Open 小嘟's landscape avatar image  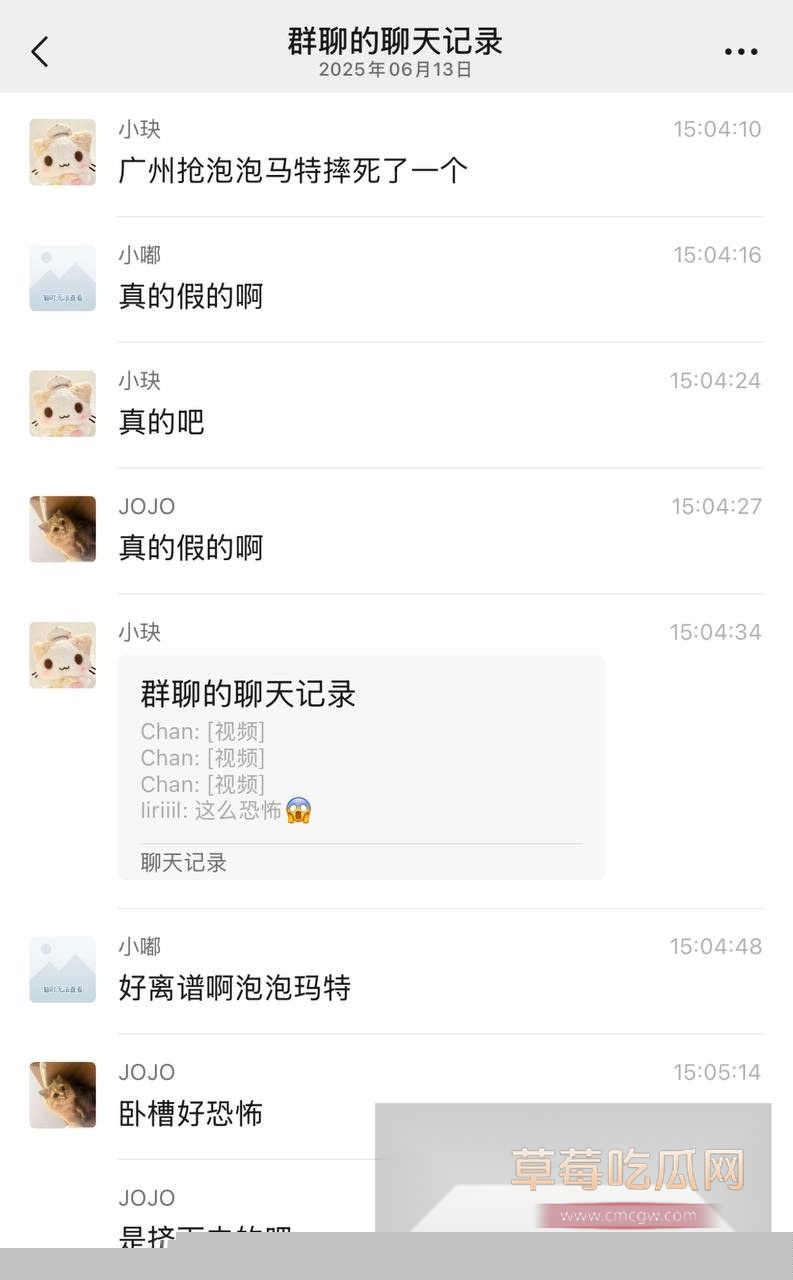62,277
